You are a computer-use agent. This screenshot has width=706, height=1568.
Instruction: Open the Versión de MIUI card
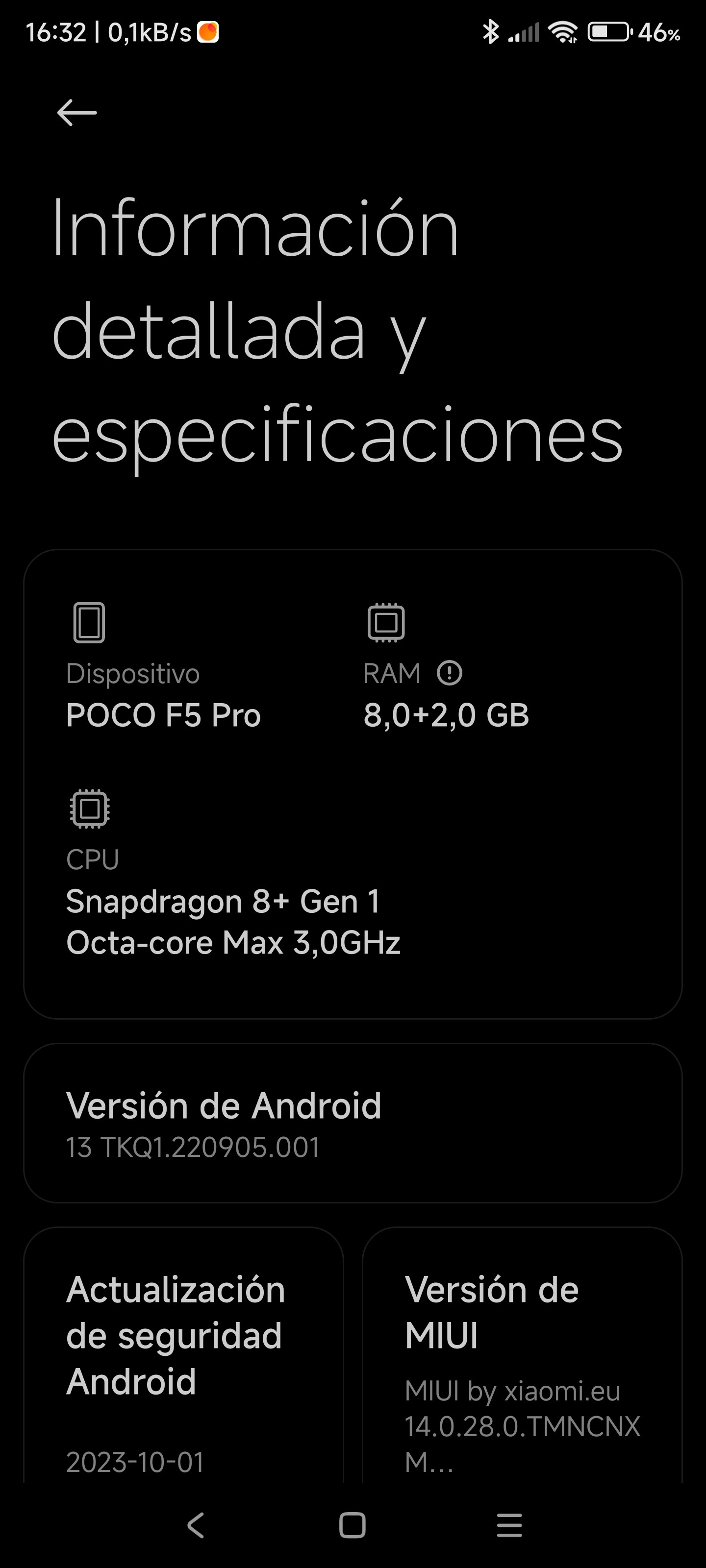point(522,1355)
